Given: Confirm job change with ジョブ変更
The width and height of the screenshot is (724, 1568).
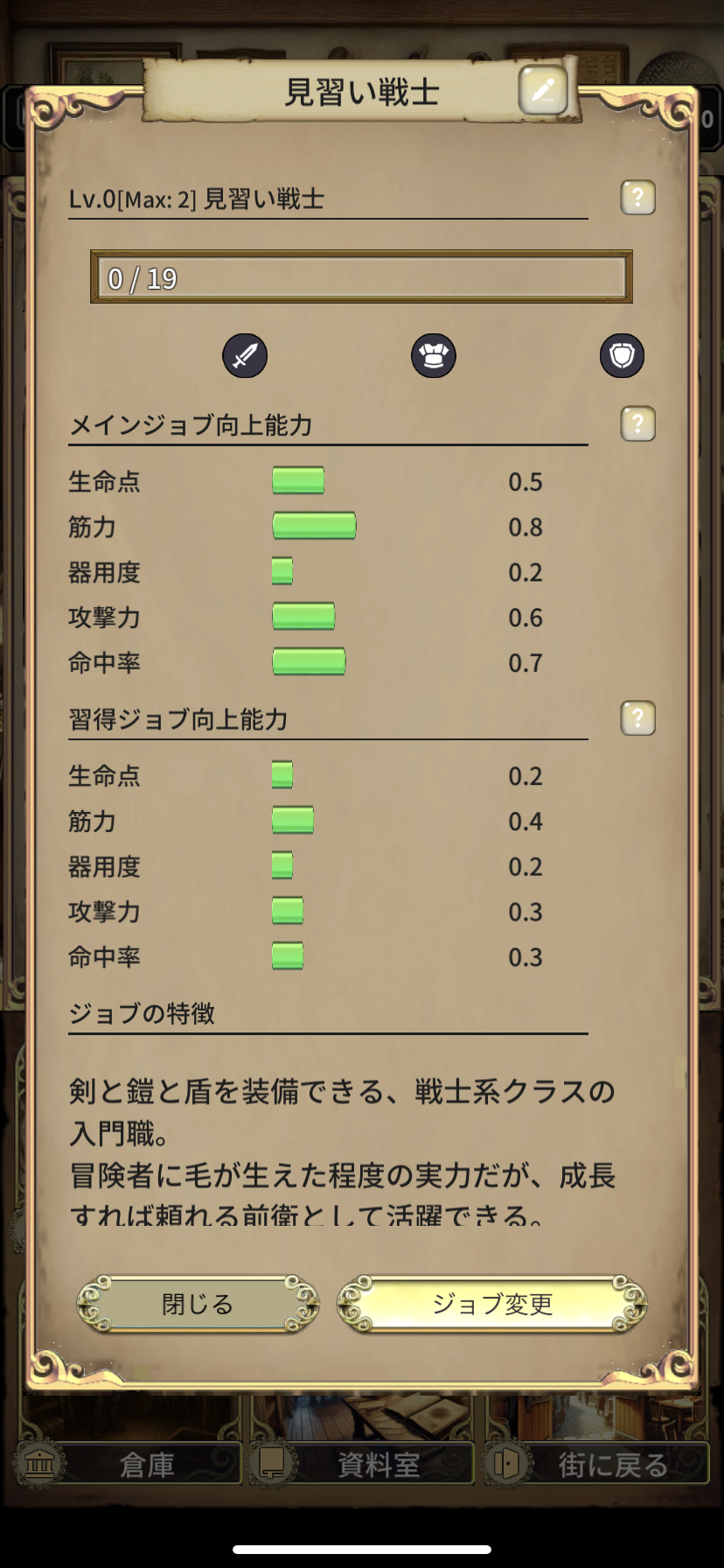Looking at the screenshot, I should coord(492,1304).
